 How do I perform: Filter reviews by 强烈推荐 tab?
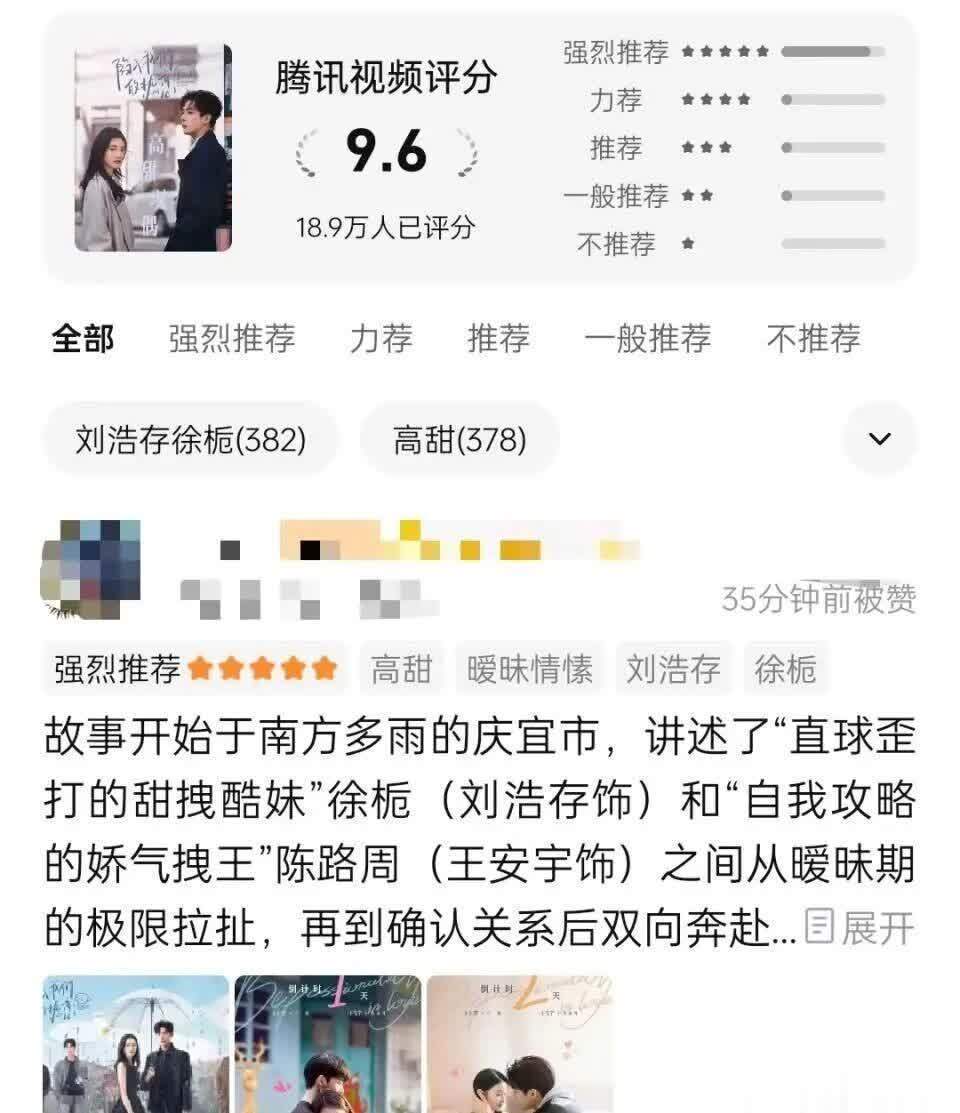tap(232, 339)
